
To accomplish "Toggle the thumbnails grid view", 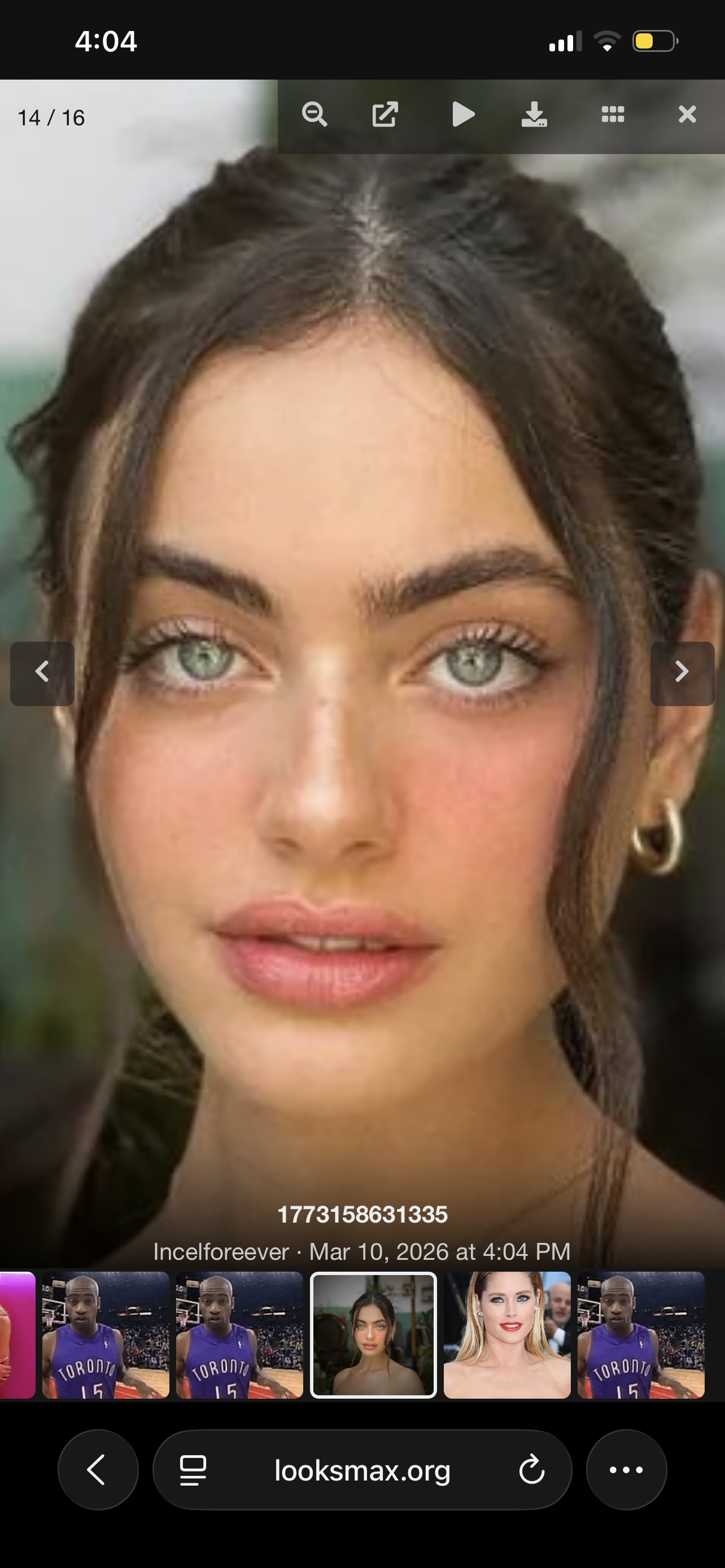I will [613, 115].
